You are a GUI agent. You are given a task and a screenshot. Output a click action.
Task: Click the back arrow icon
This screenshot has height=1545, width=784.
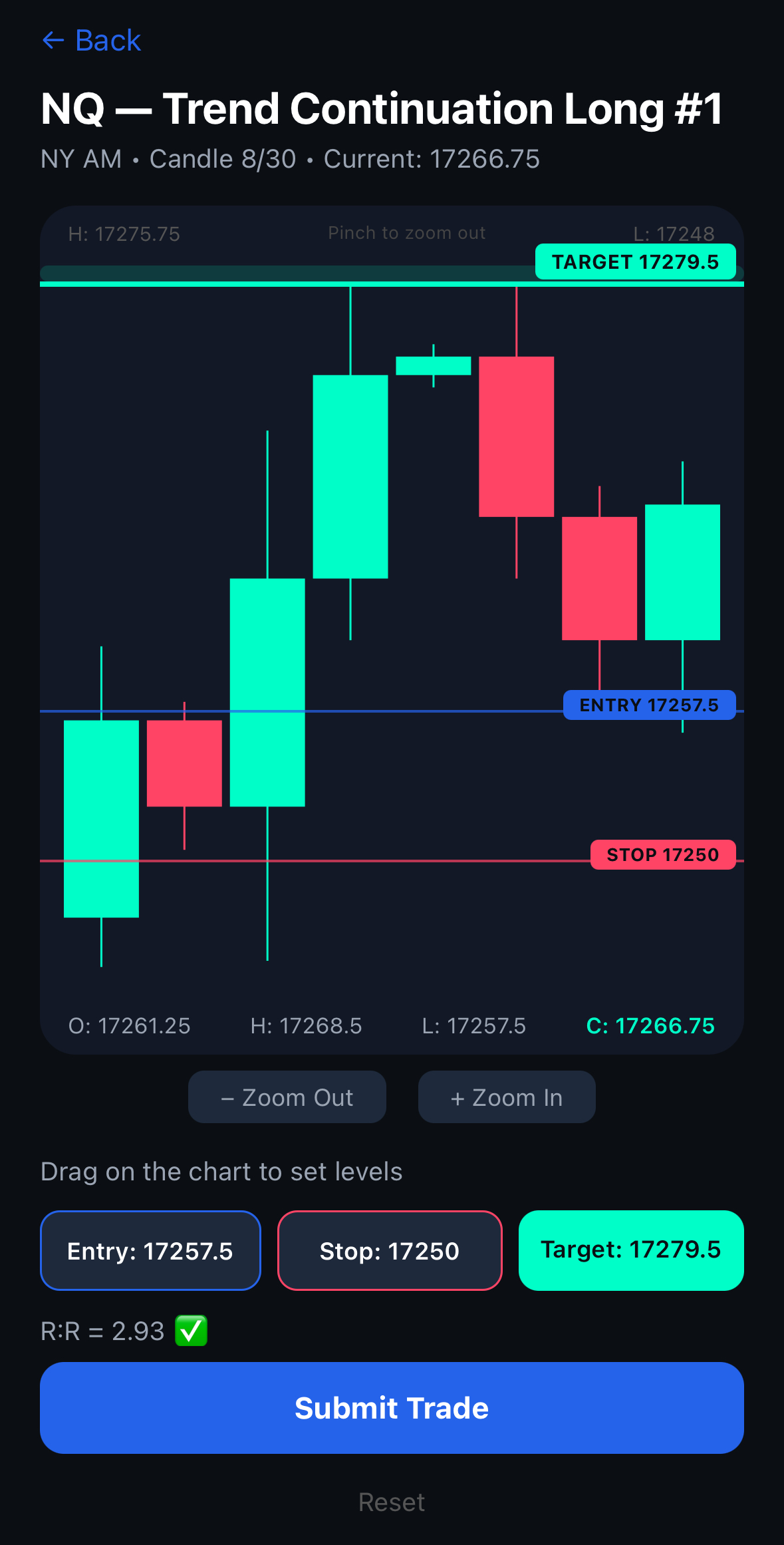(x=53, y=41)
